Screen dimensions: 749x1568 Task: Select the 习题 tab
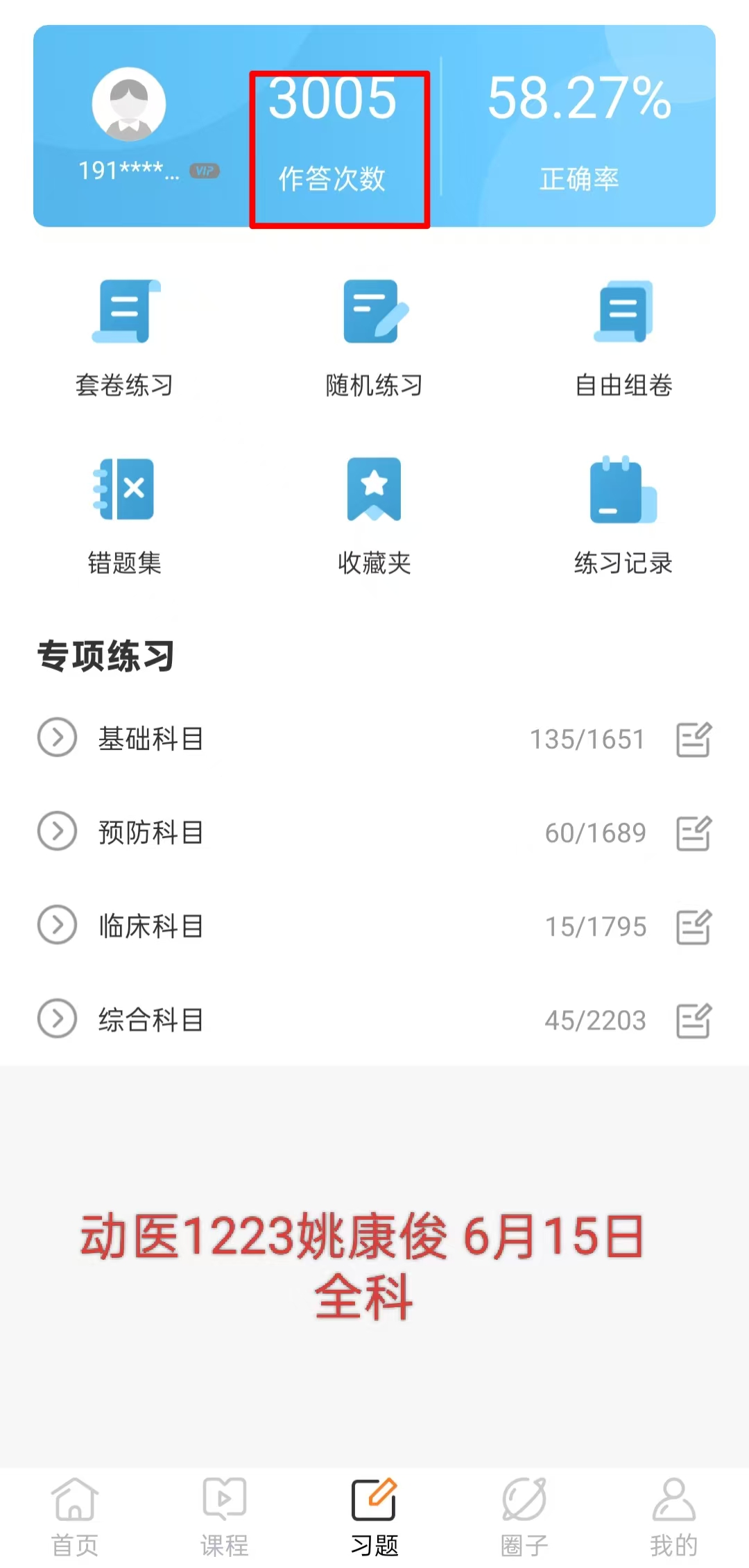(374, 1516)
